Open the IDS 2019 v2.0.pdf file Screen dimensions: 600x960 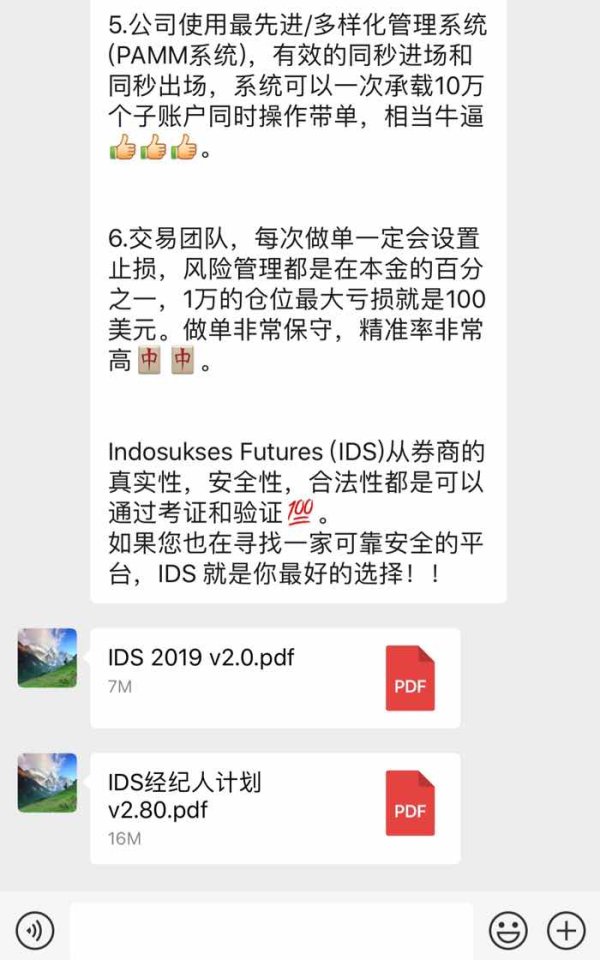pos(276,678)
